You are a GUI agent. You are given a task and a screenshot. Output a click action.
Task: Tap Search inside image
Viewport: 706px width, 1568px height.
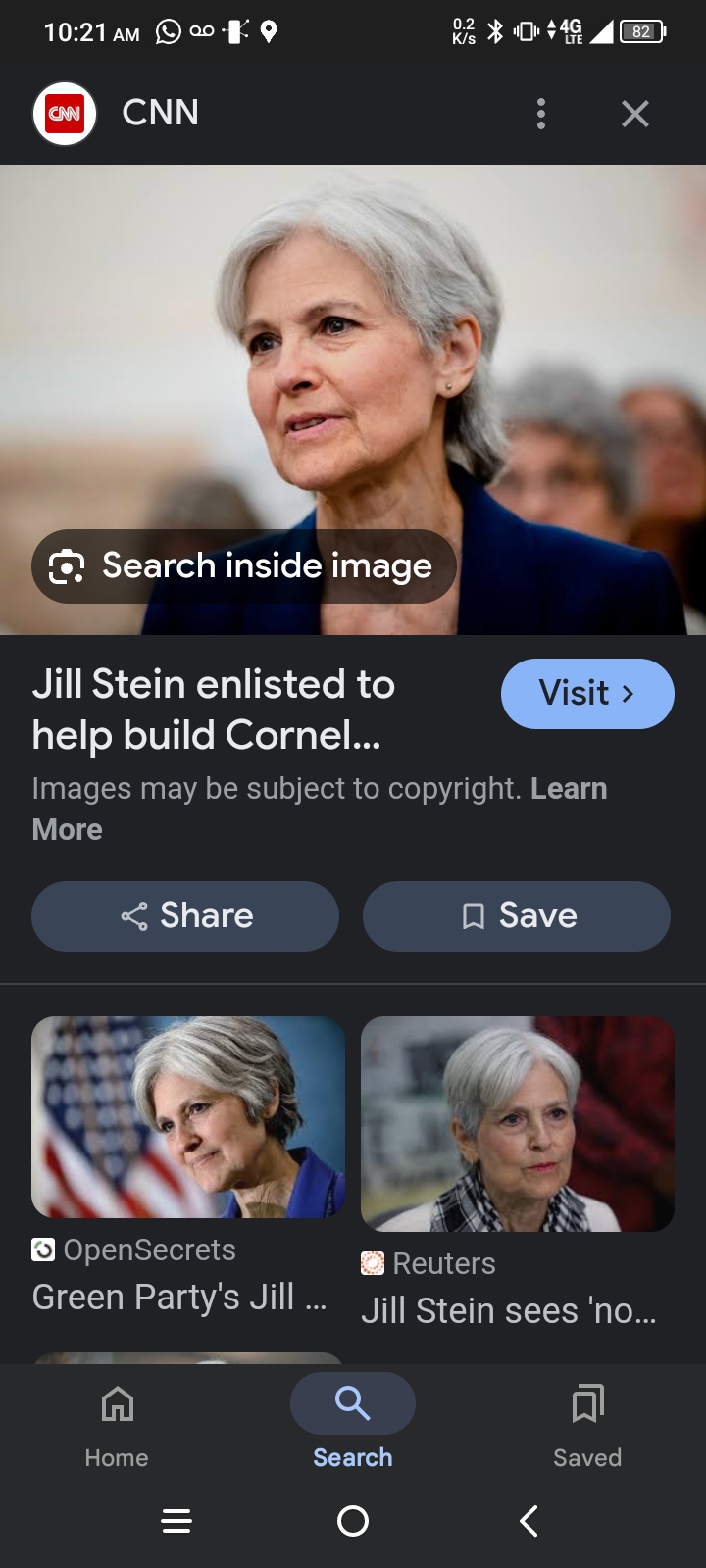click(244, 566)
